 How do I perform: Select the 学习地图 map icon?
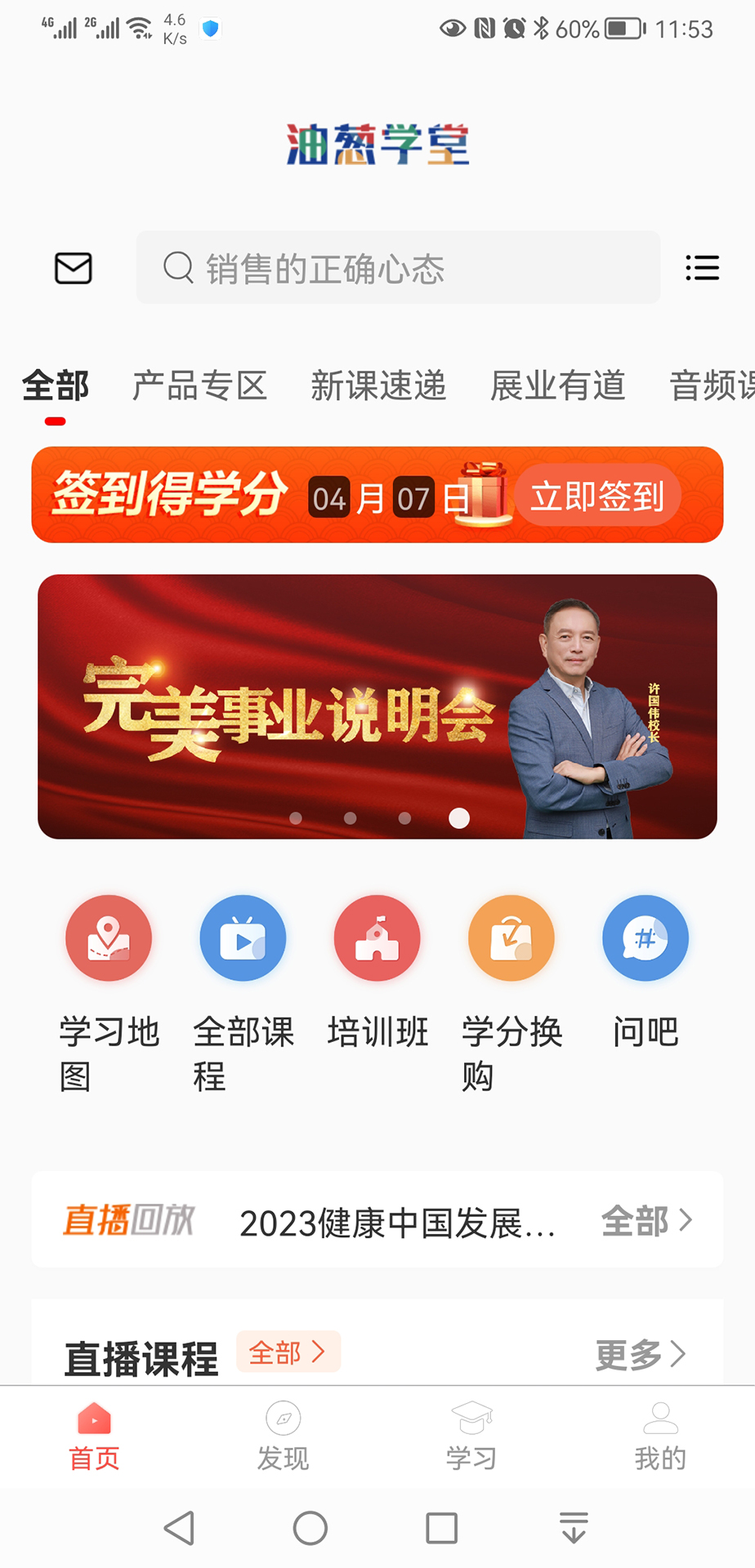pyautogui.click(x=109, y=938)
